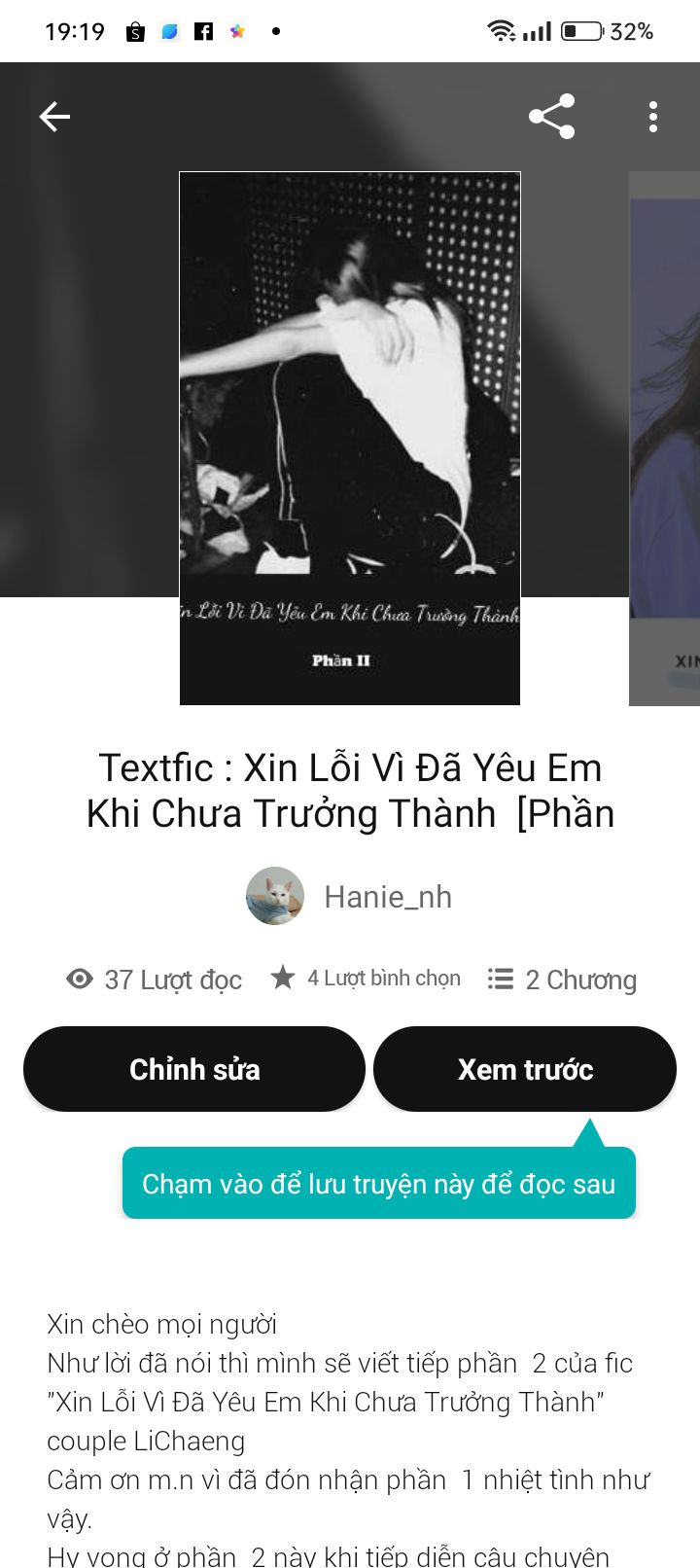Open the three-dot overflow menu
Image resolution: width=700 pixels, height=1568 pixels.
[x=652, y=118]
